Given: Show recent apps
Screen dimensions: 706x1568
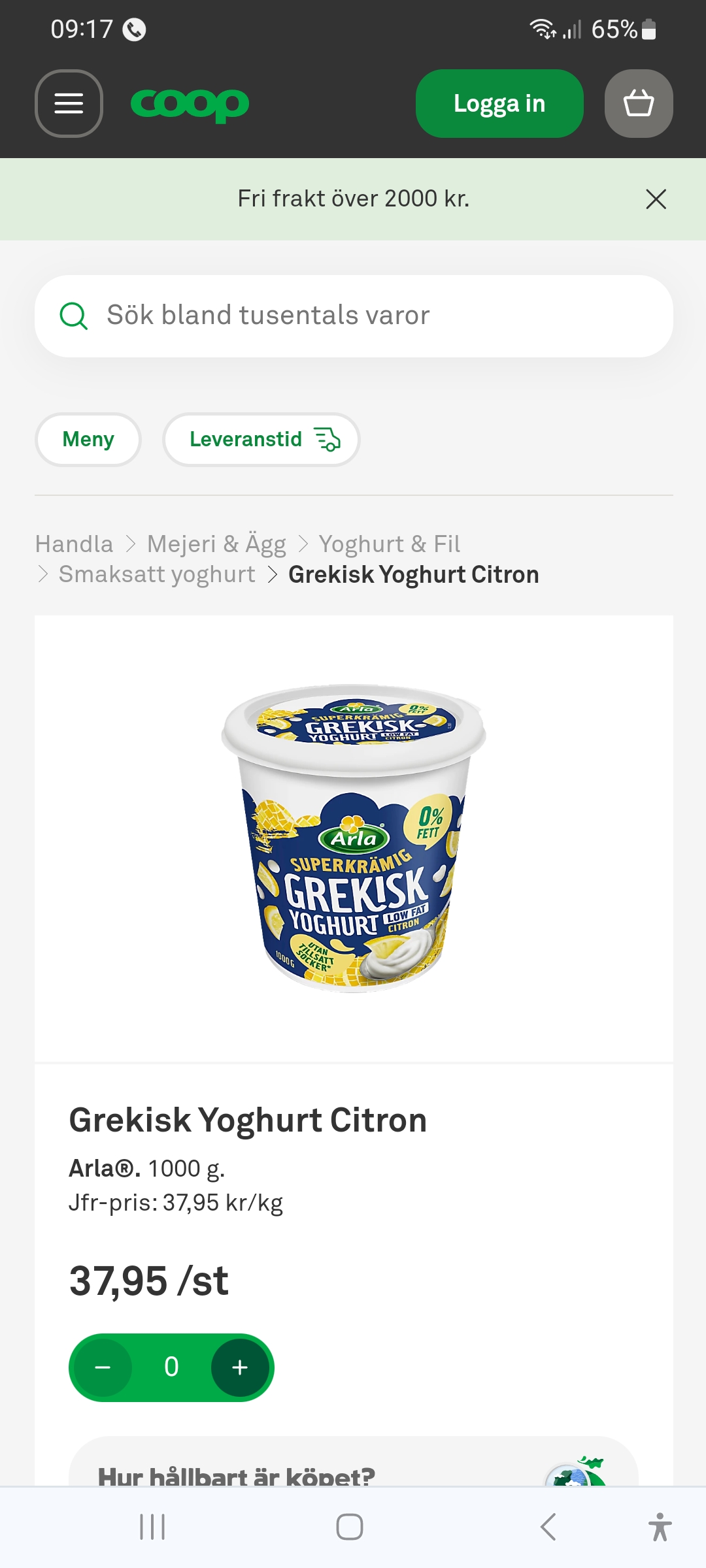Looking at the screenshot, I should pos(152,1527).
